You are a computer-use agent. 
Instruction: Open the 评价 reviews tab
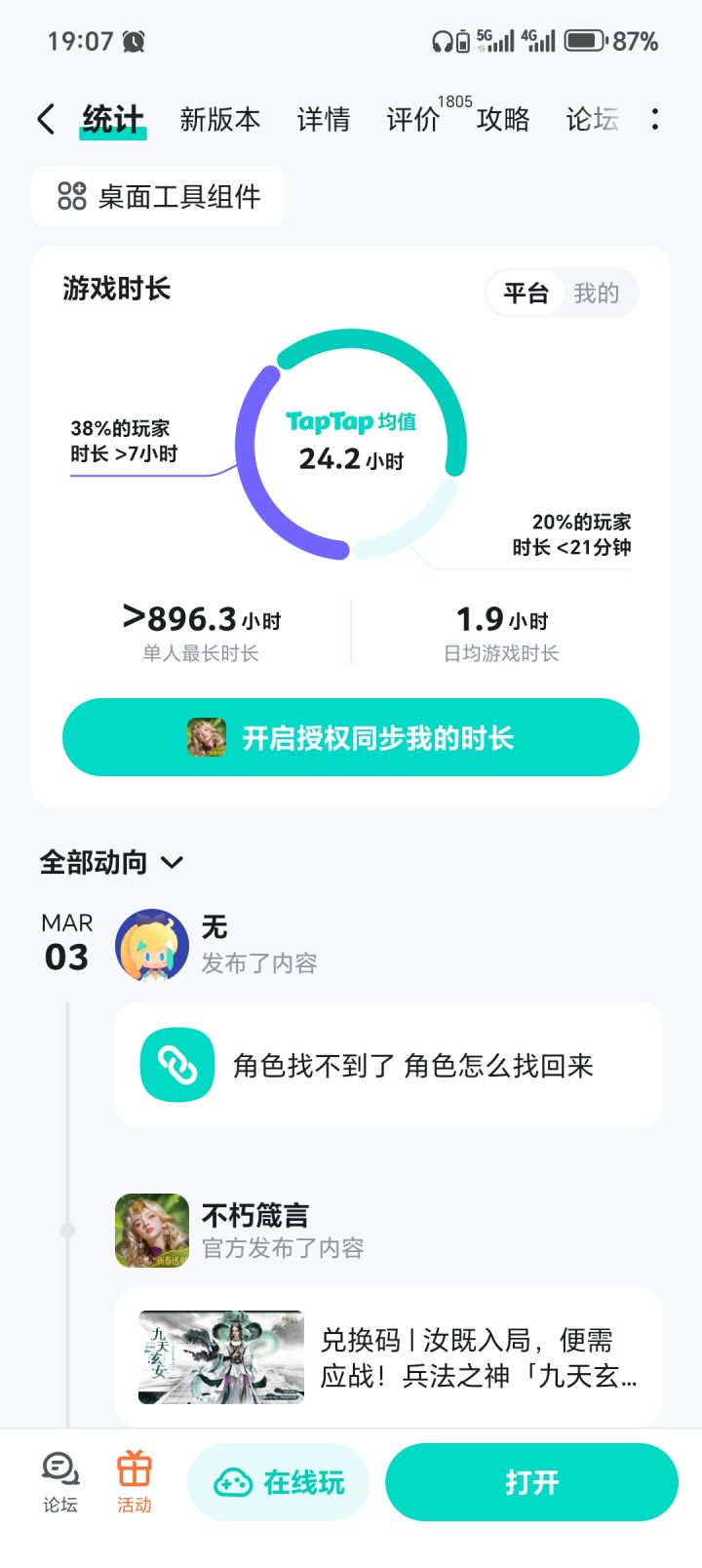click(x=413, y=119)
